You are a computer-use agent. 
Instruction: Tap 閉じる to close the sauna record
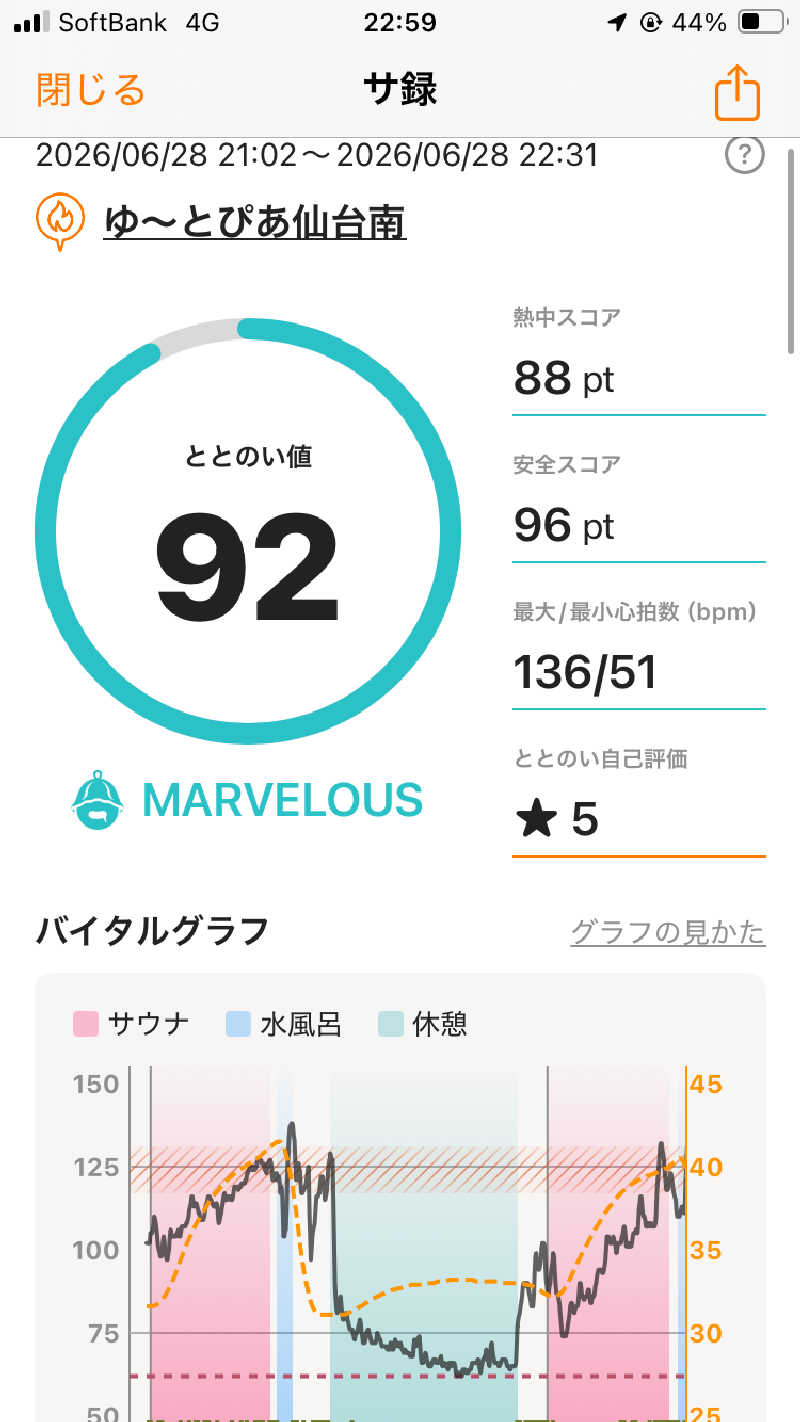[x=91, y=90]
